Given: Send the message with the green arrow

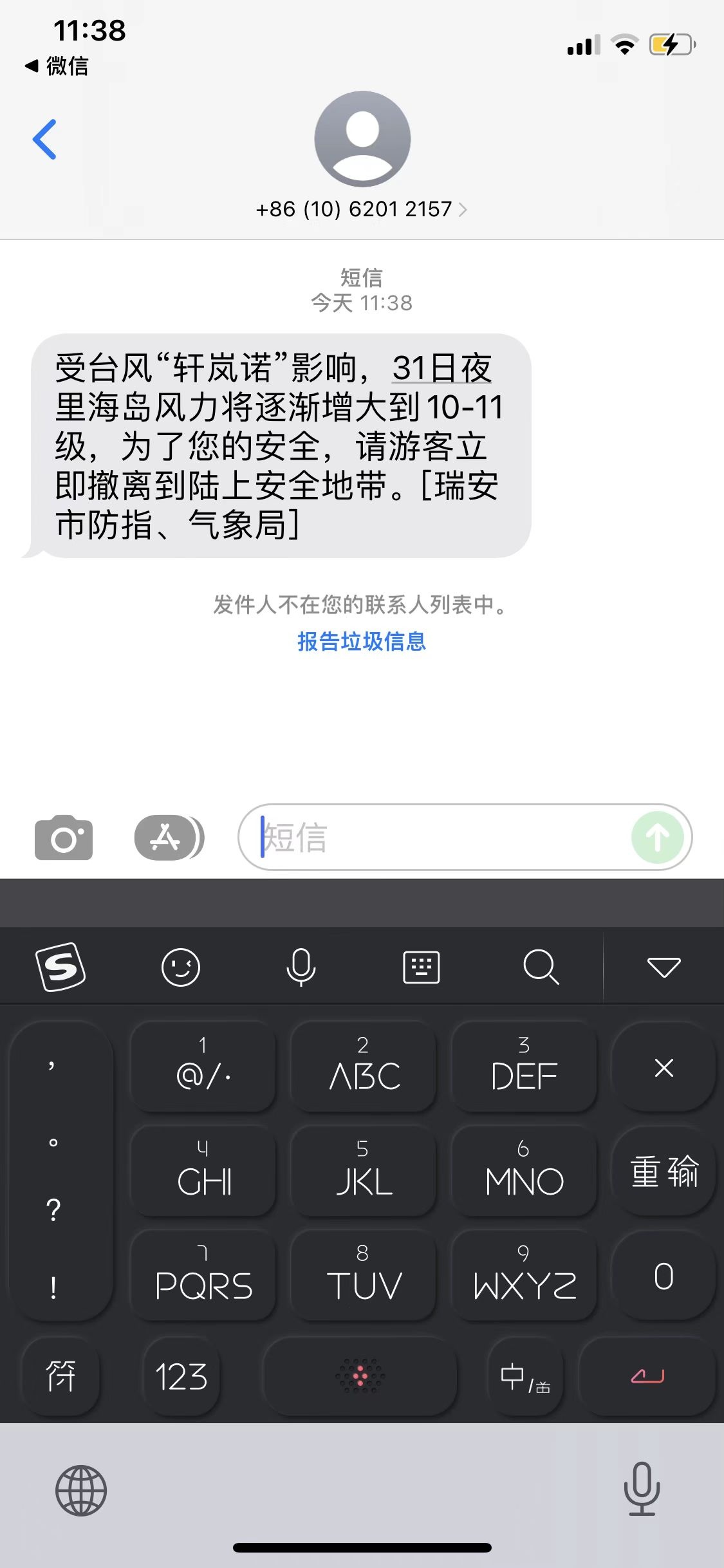Looking at the screenshot, I should pyautogui.click(x=658, y=837).
